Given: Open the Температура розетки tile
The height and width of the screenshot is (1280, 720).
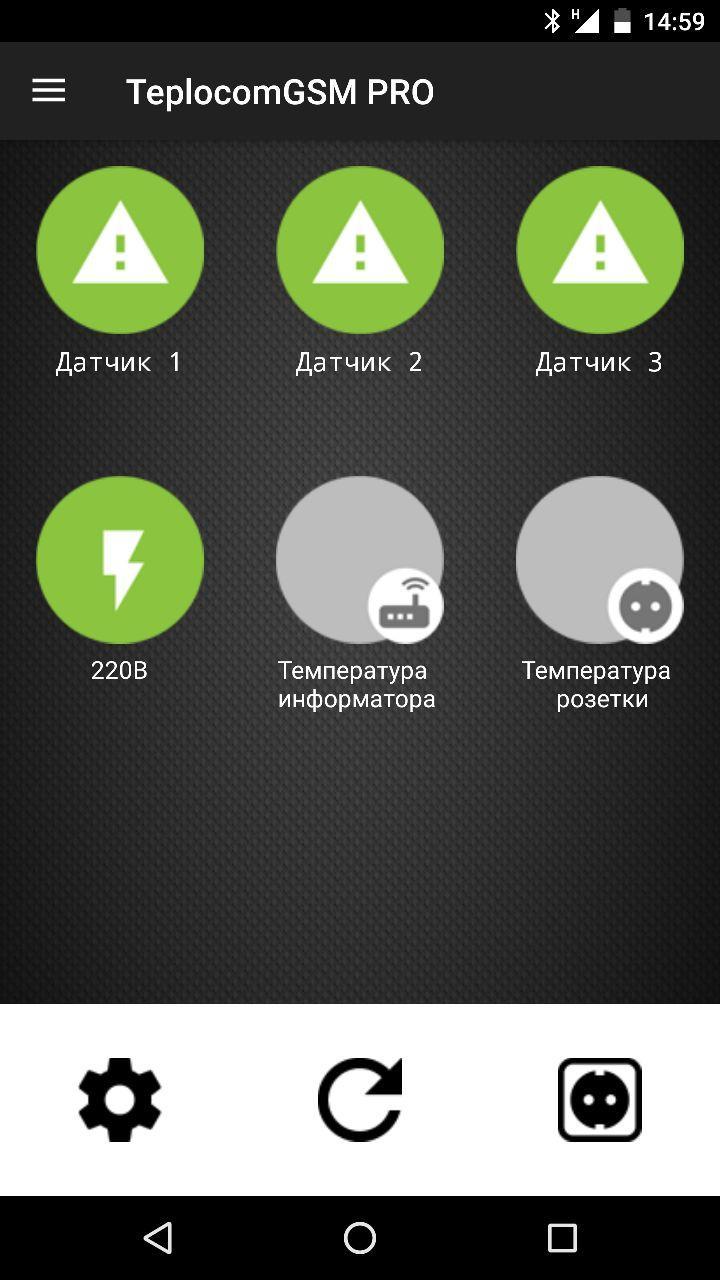Looking at the screenshot, I should coord(598,560).
